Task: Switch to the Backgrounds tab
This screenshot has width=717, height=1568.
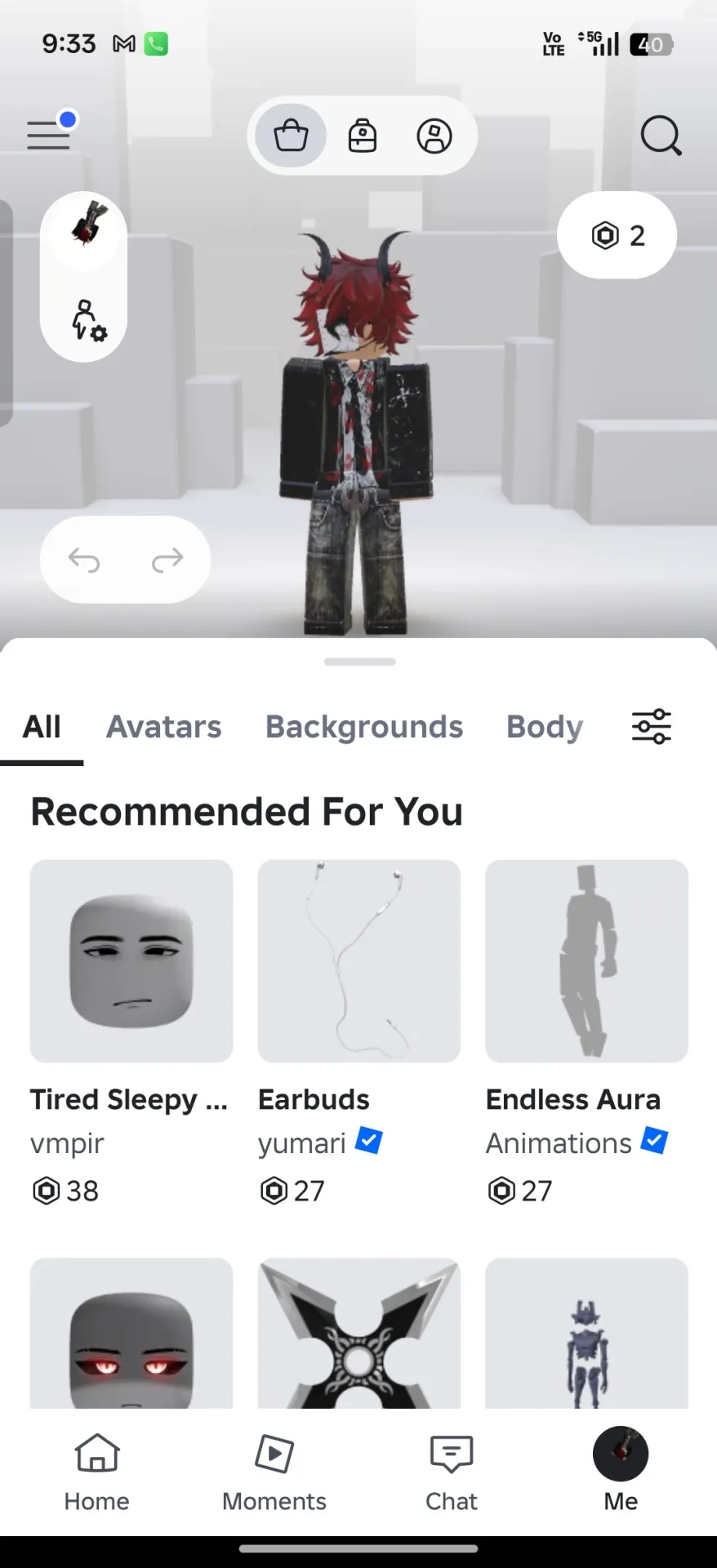Action: pyautogui.click(x=364, y=727)
